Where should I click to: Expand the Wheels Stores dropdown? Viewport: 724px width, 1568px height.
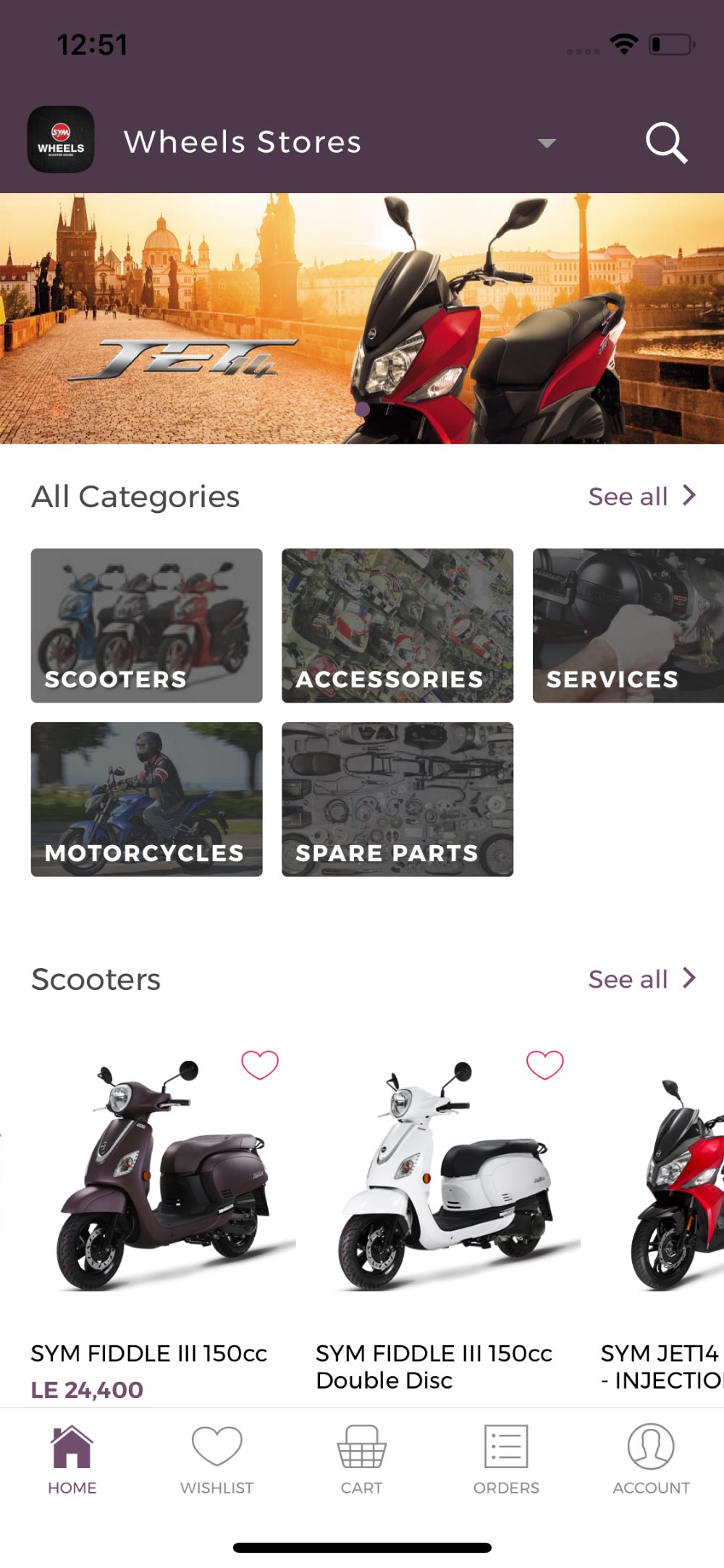coord(547,143)
